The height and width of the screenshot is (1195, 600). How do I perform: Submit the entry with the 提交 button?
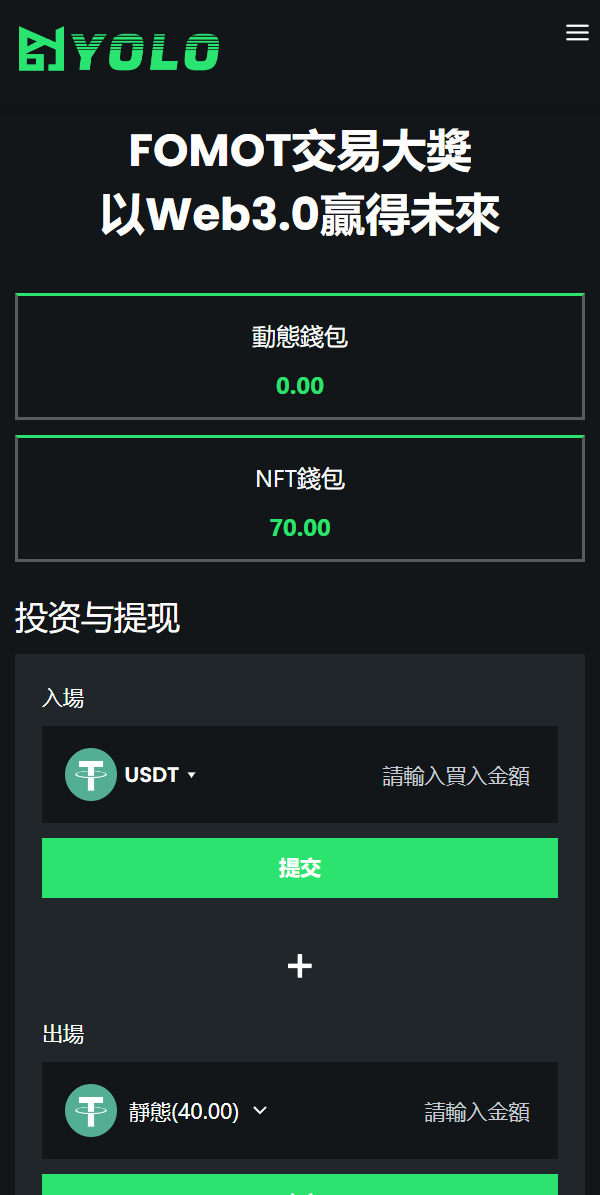pyautogui.click(x=300, y=868)
